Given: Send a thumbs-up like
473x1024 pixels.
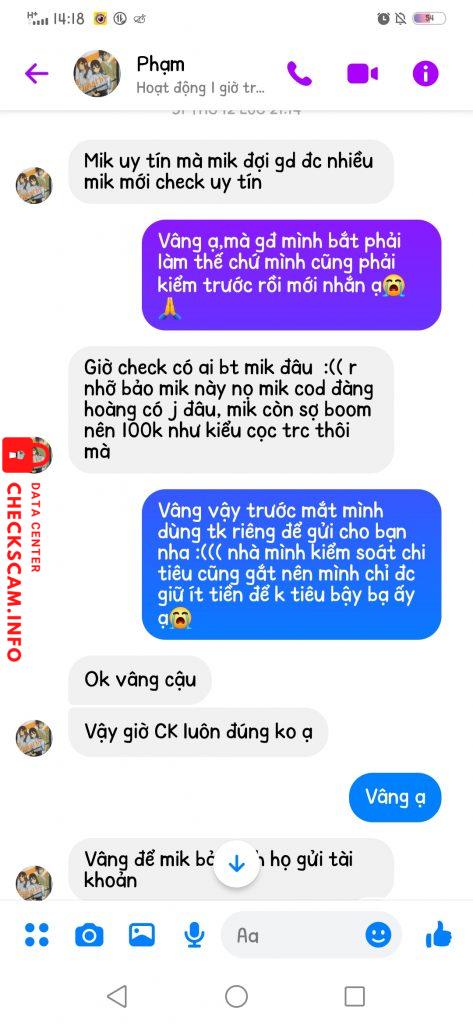Looking at the screenshot, I should tap(438, 935).
